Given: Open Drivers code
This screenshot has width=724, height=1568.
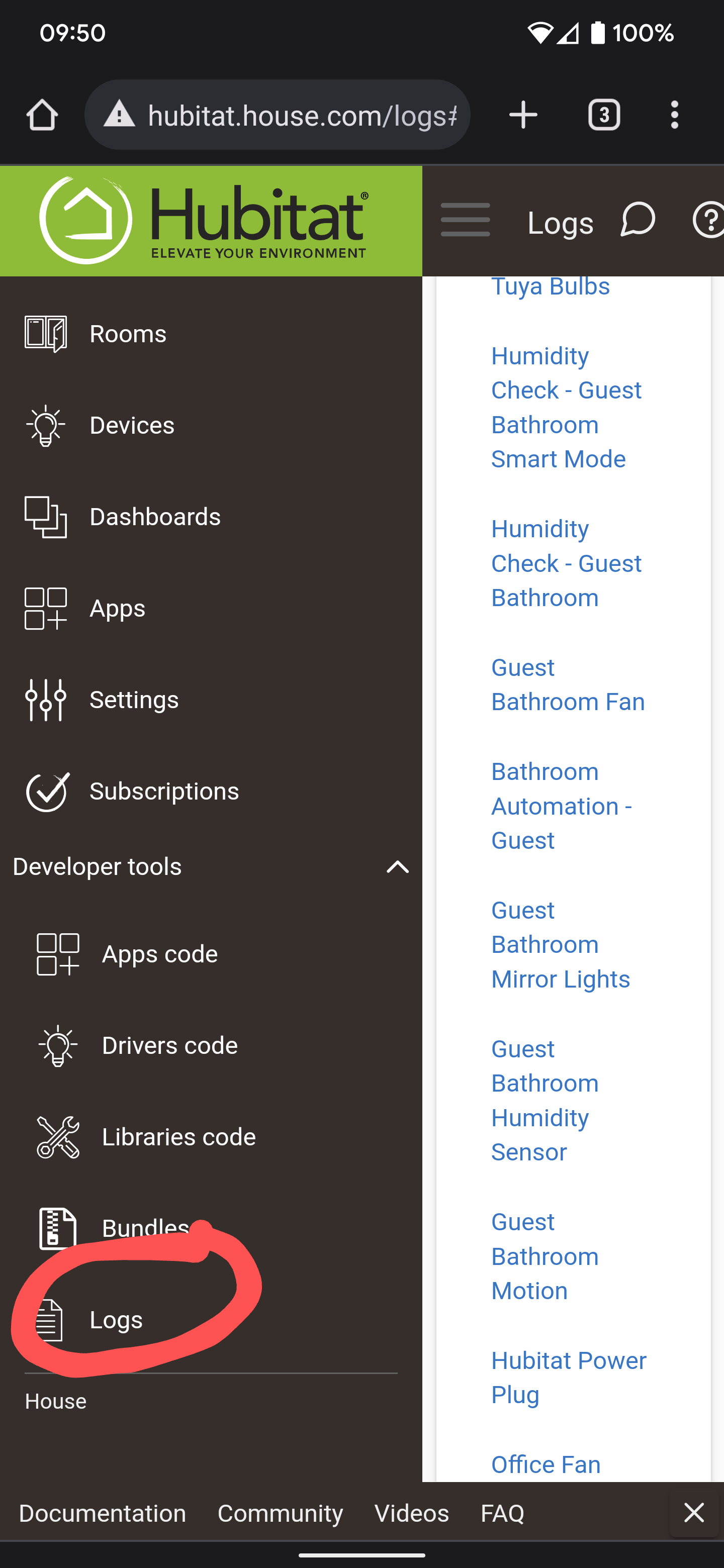Looking at the screenshot, I should pyautogui.click(x=211, y=1046).
